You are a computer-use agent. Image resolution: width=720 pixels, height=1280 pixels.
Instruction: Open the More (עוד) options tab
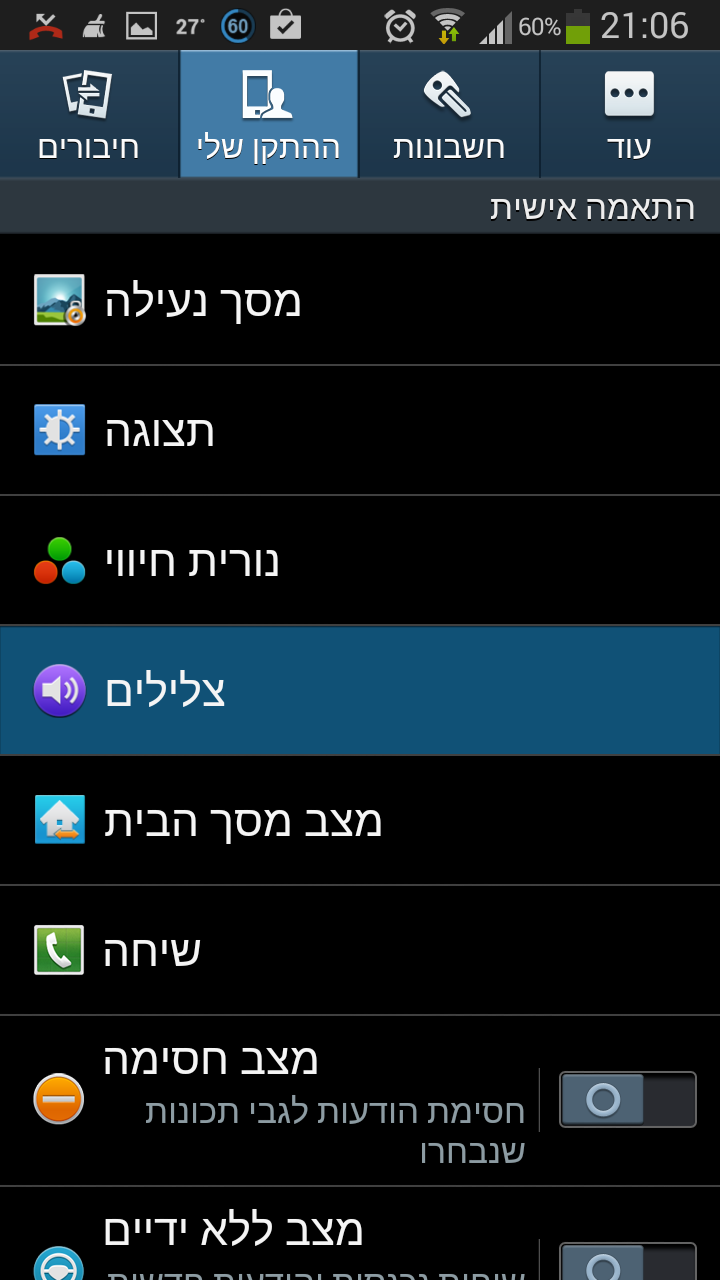(x=630, y=113)
